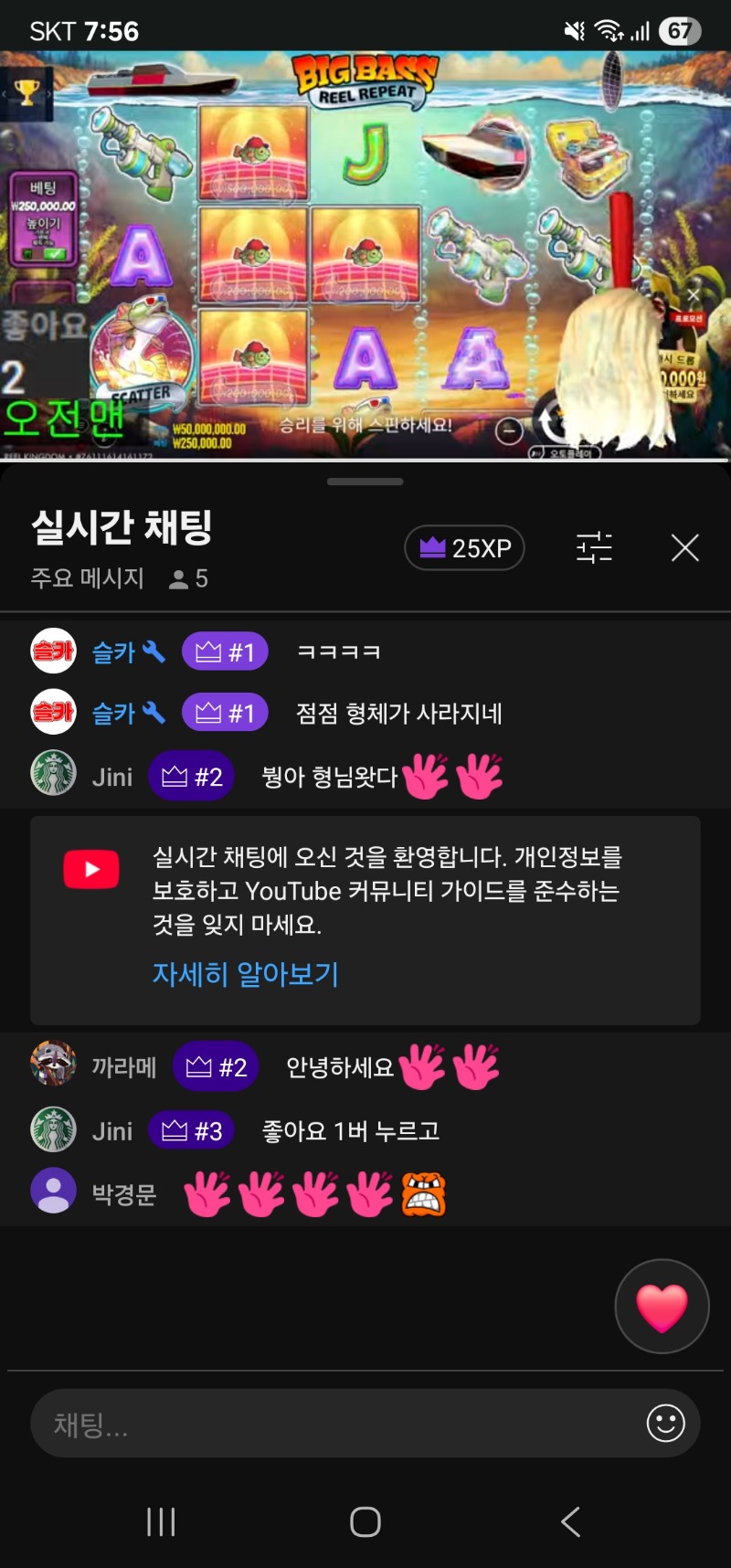731x1568 pixels.
Task: Go back with the system back button
Action: 570,1521
